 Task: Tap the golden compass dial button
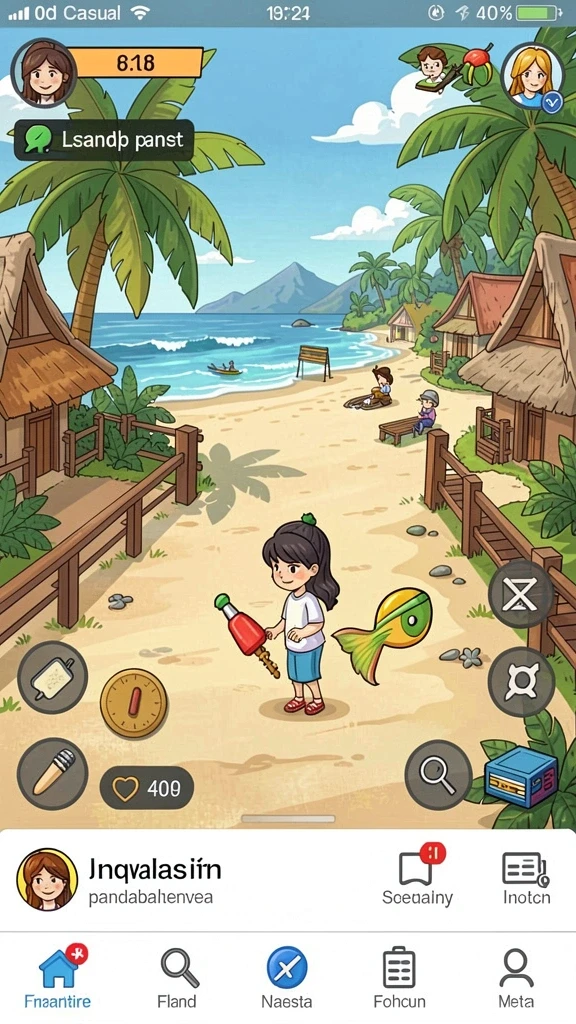pos(134,703)
